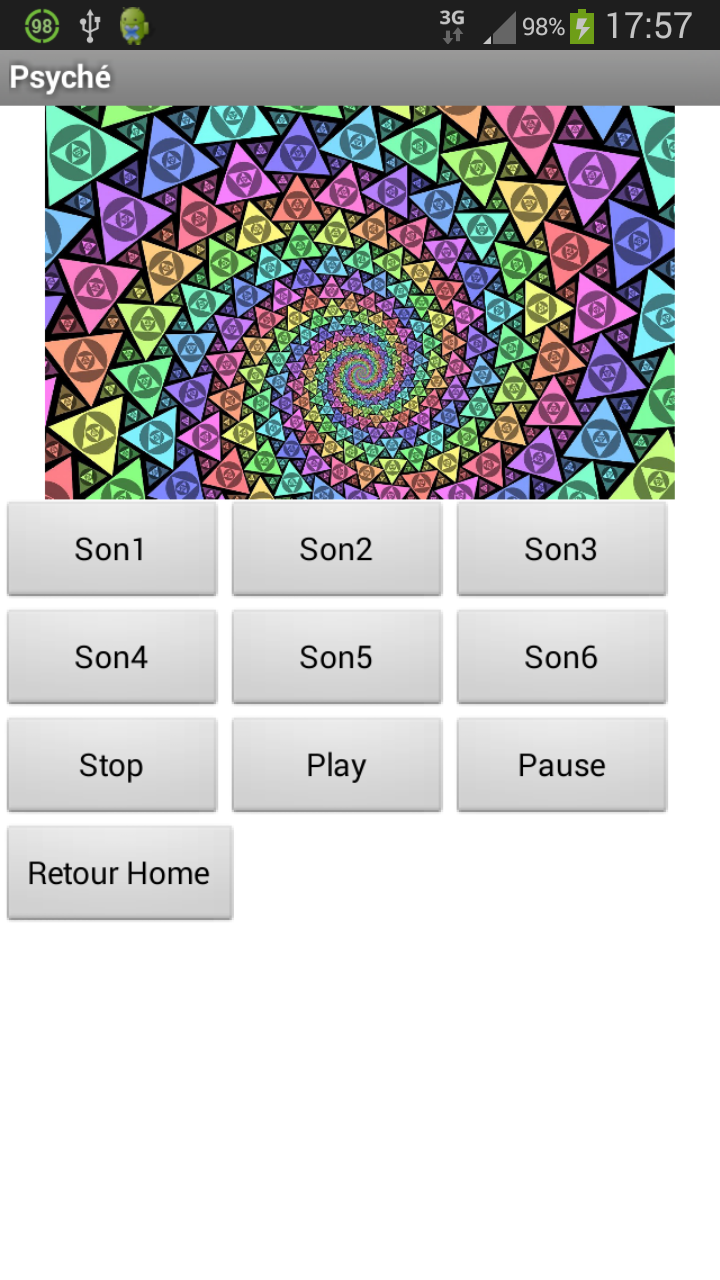The height and width of the screenshot is (1280, 720).
Task: Hit the Play button
Action: (x=337, y=765)
